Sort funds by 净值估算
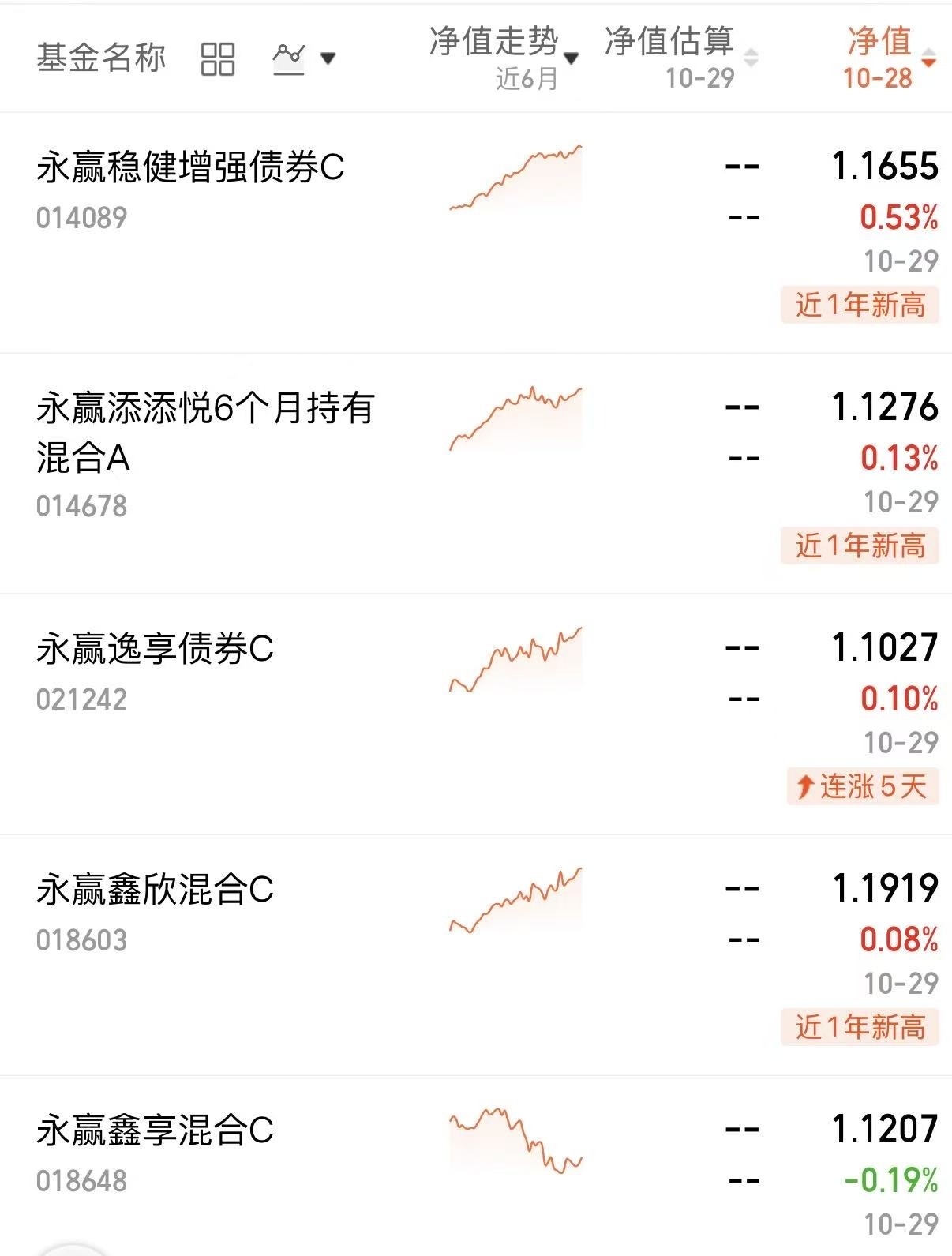The image size is (952, 1256). [680, 57]
